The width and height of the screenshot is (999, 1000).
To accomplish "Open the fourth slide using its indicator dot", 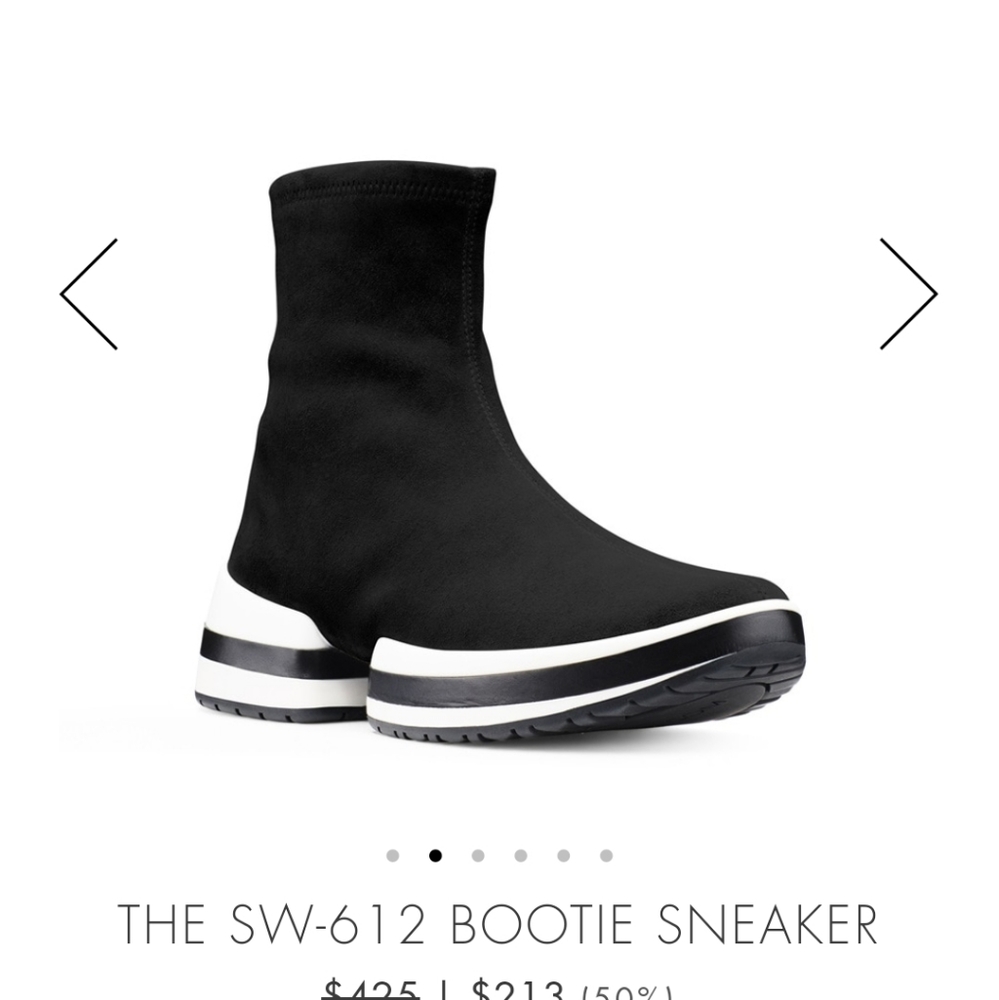I will [x=519, y=855].
